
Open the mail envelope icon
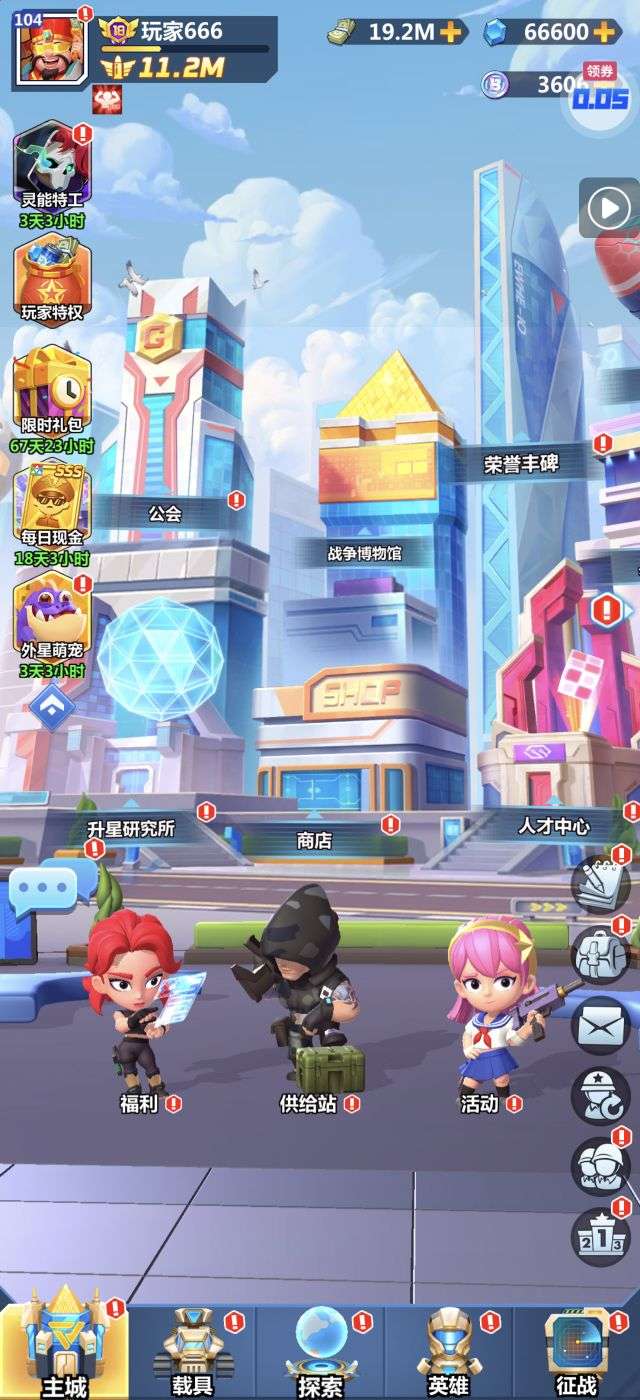(600, 1025)
